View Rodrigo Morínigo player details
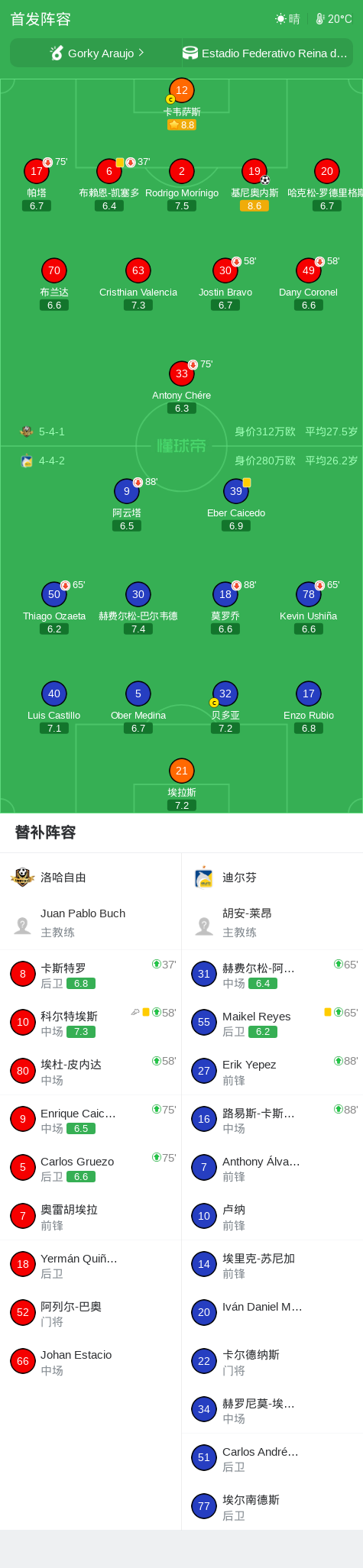The width and height of the screenshot is (363, 1568). (x=182, y=185)
